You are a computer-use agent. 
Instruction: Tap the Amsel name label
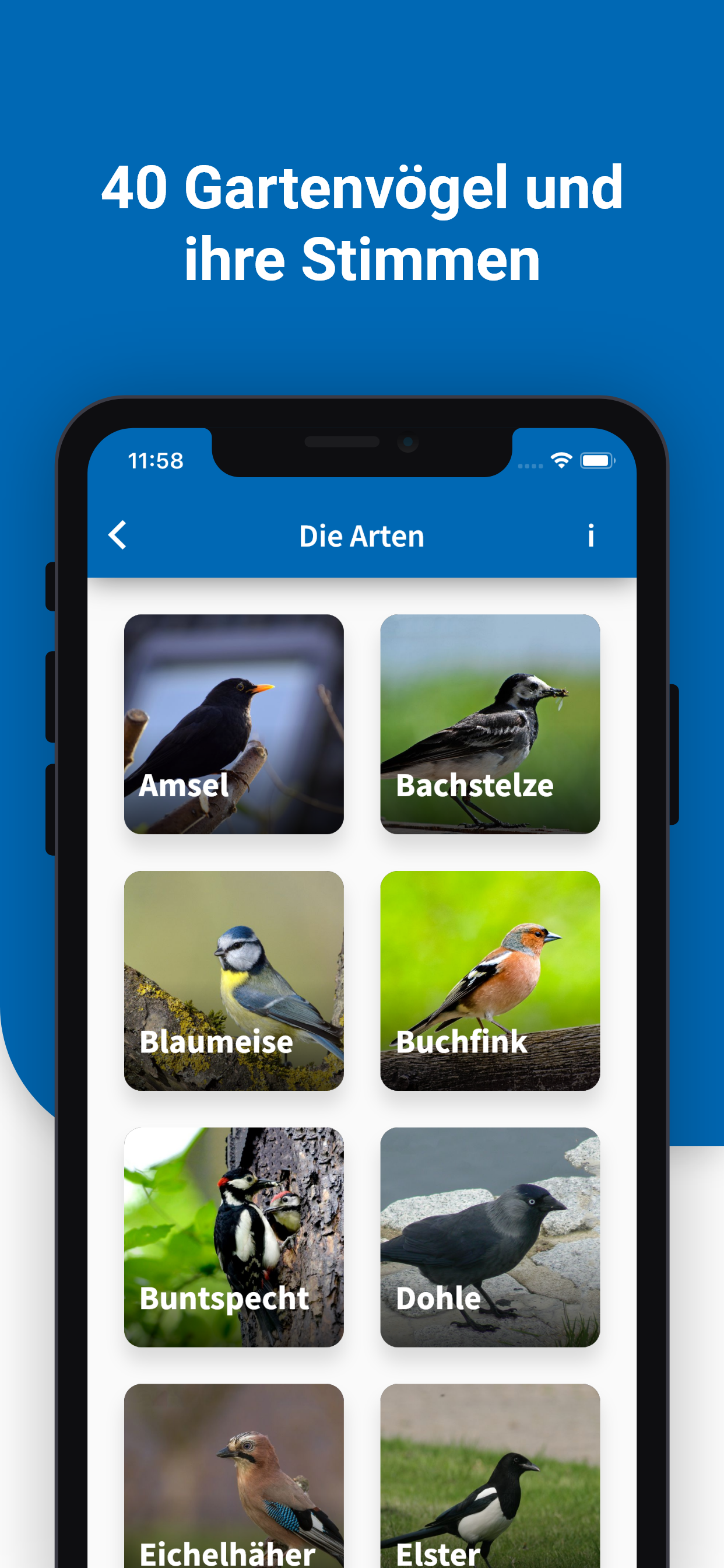click(182, 786)
